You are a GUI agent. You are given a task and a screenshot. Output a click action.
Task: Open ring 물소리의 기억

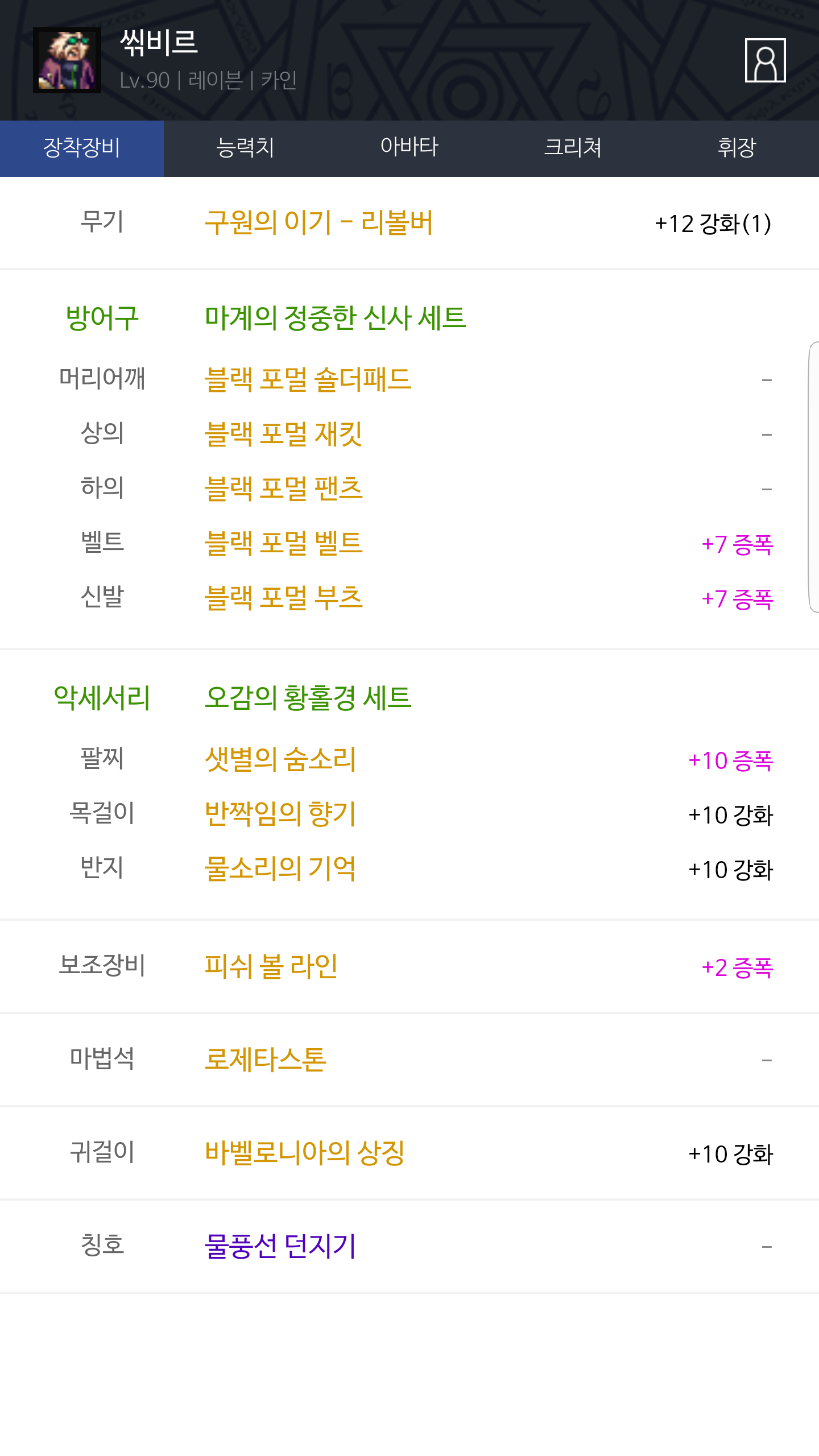280,868
